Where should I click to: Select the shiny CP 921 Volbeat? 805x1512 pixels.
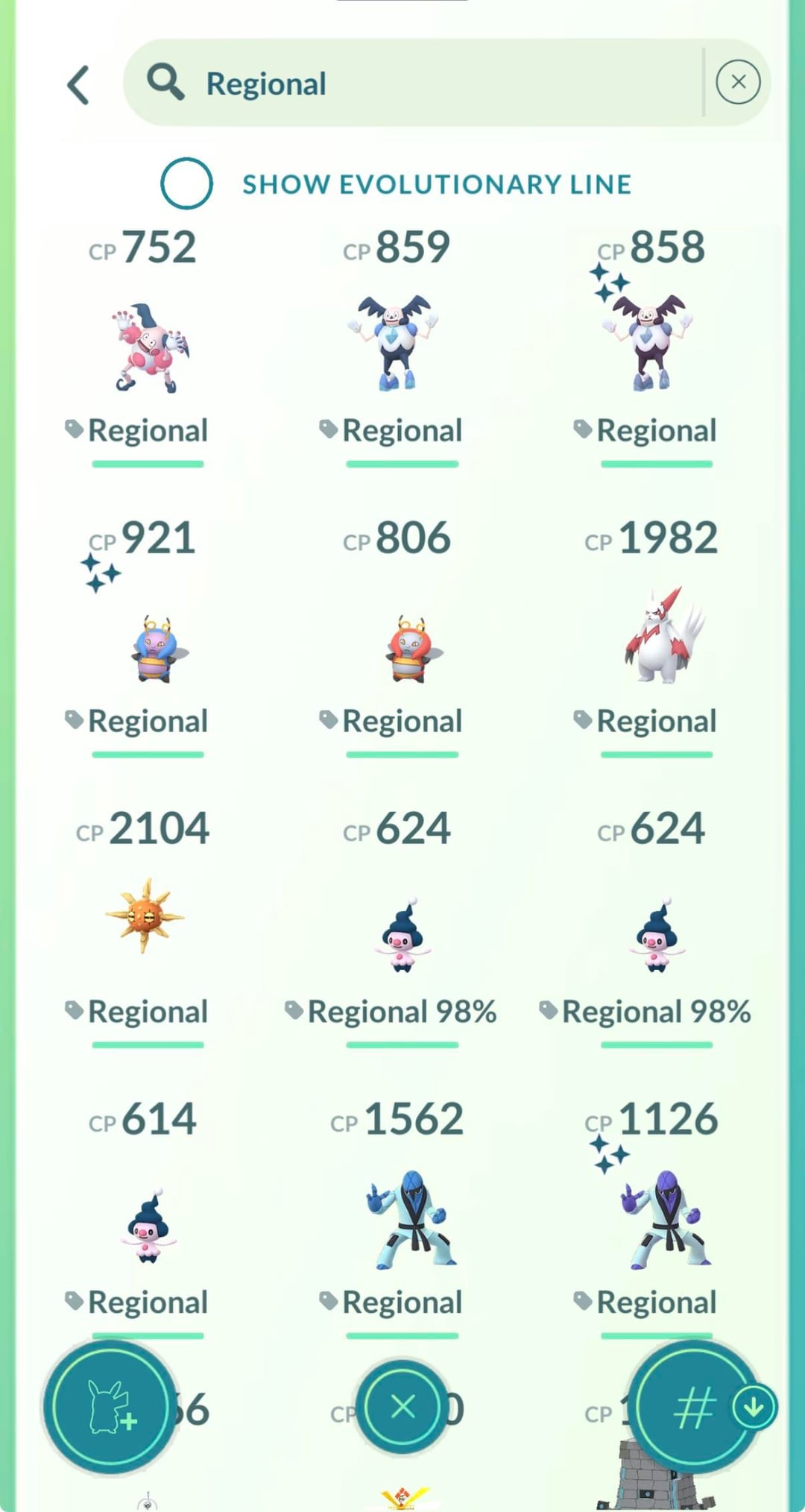click(x=155, y=647)
